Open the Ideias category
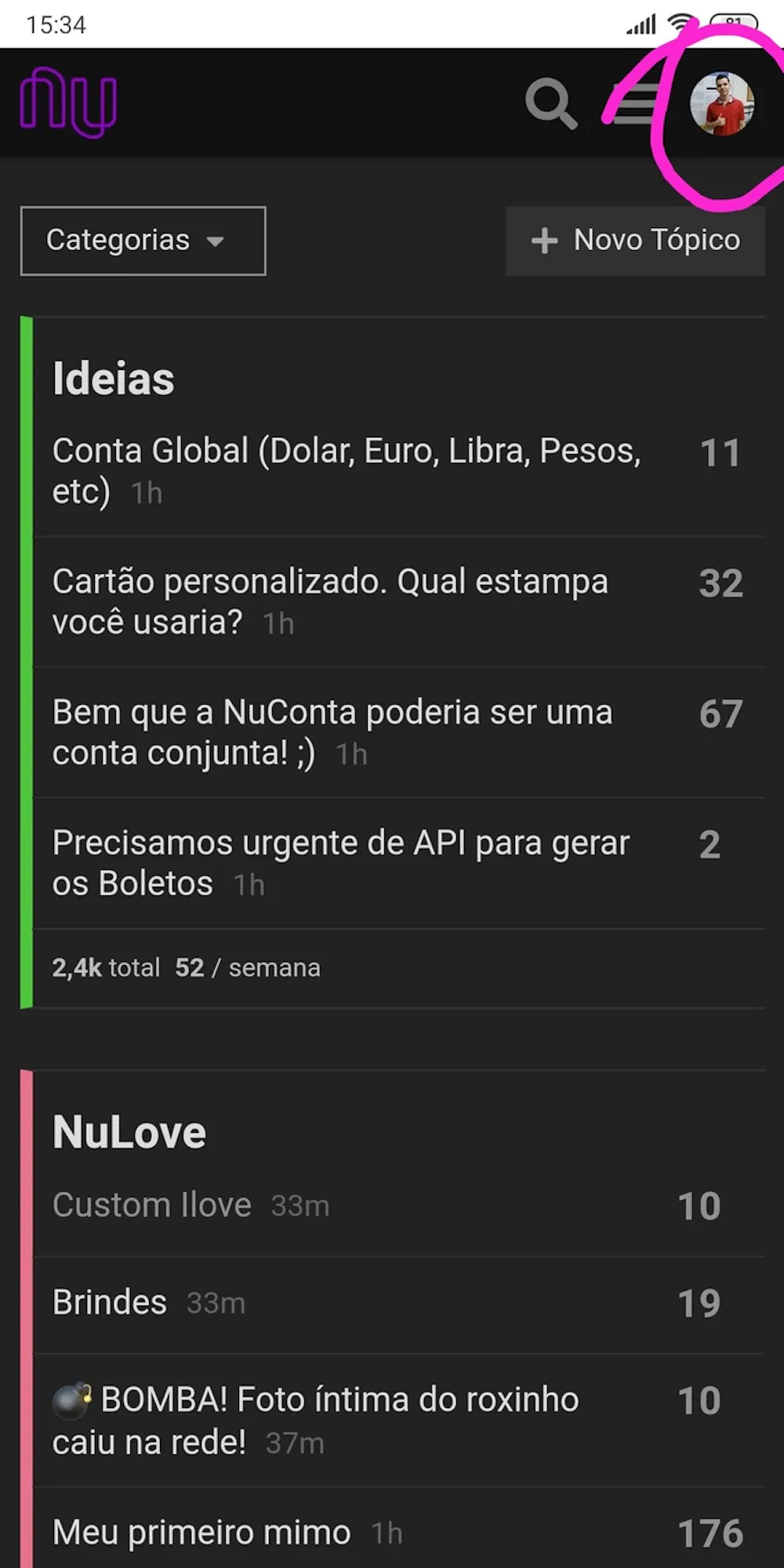784x1568 pixels. (114, 379)
